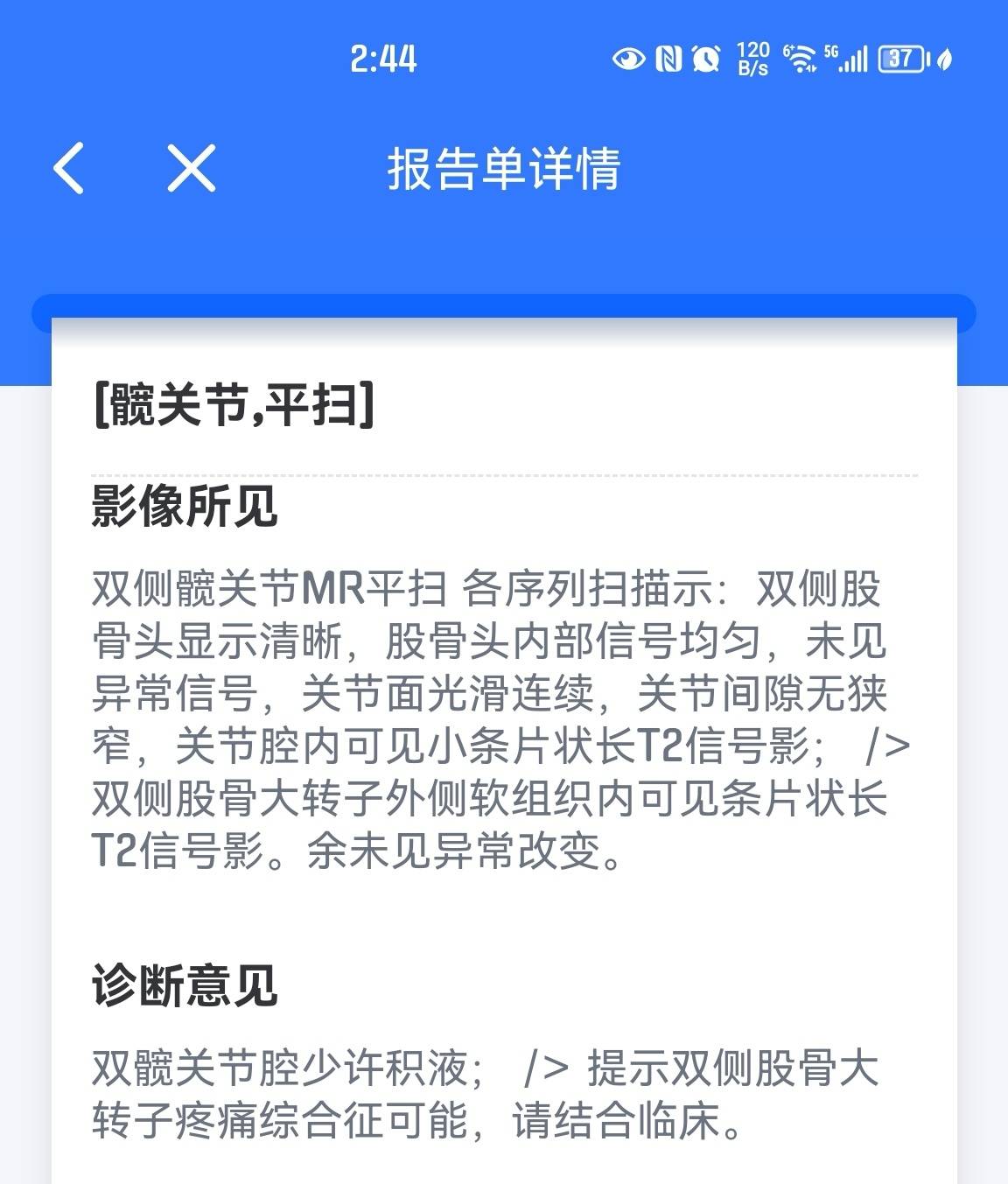Click the 报告单详情 title
The image size is (1008, 1184).
[x=506, y=170]
